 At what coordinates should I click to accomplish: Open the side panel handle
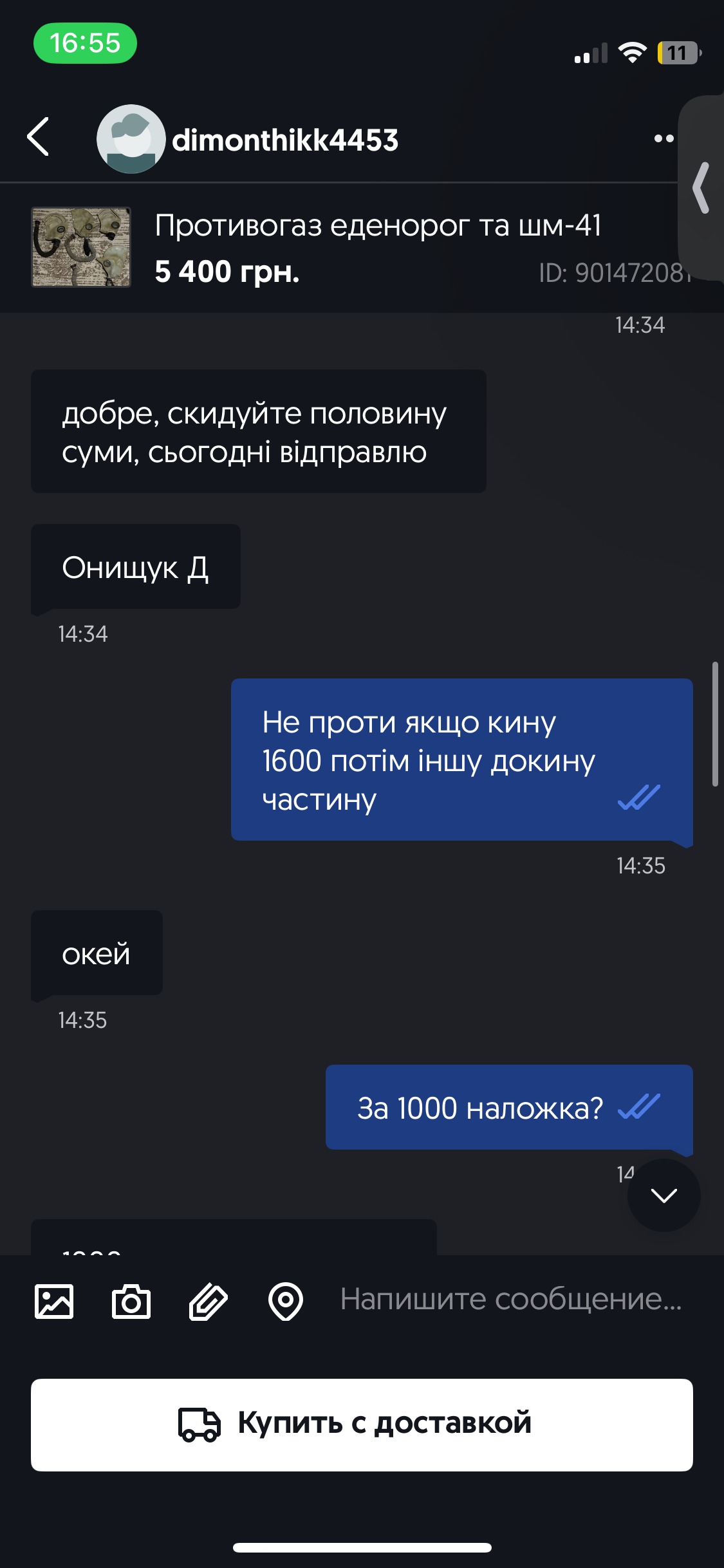[702, 187]
